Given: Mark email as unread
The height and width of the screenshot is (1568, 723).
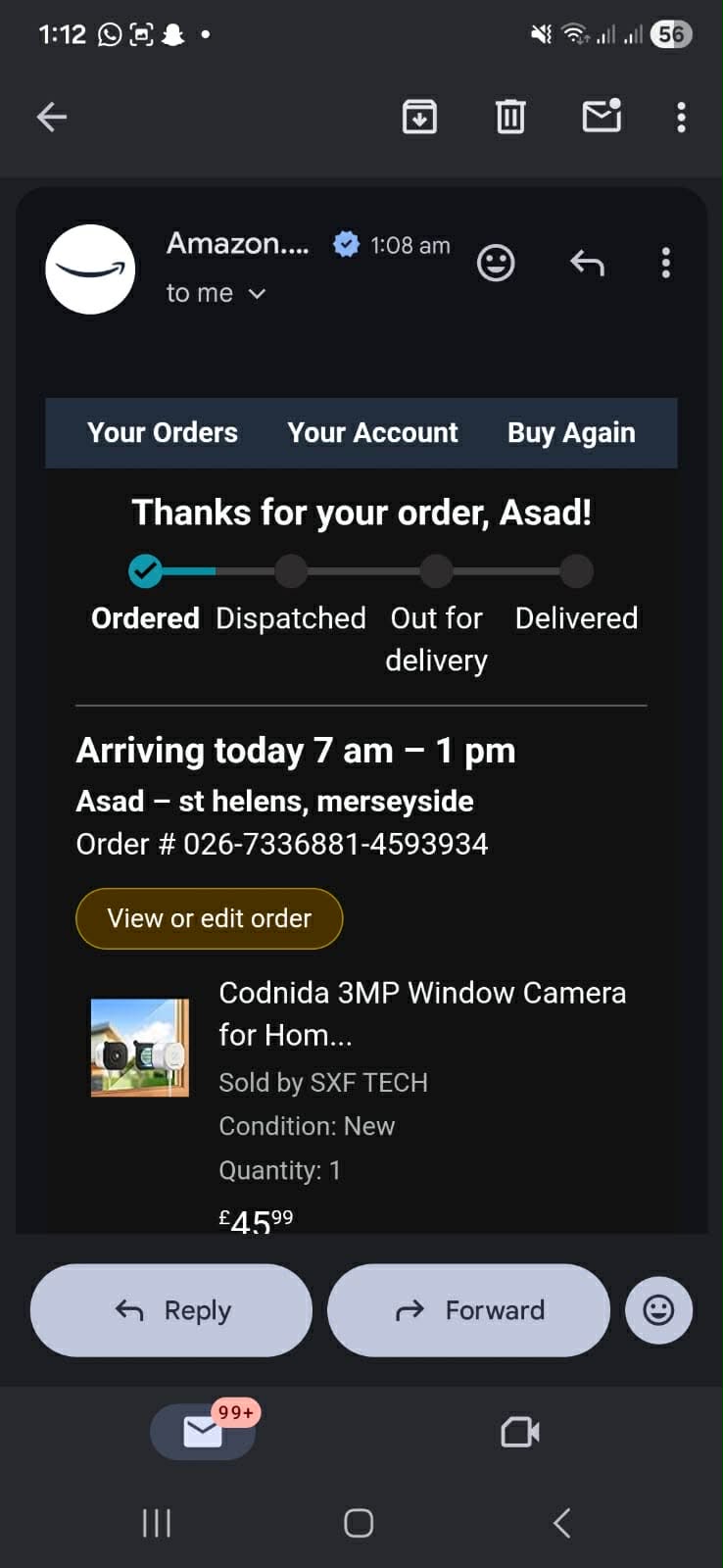Looking at the screenshot, I should [601, 117].
